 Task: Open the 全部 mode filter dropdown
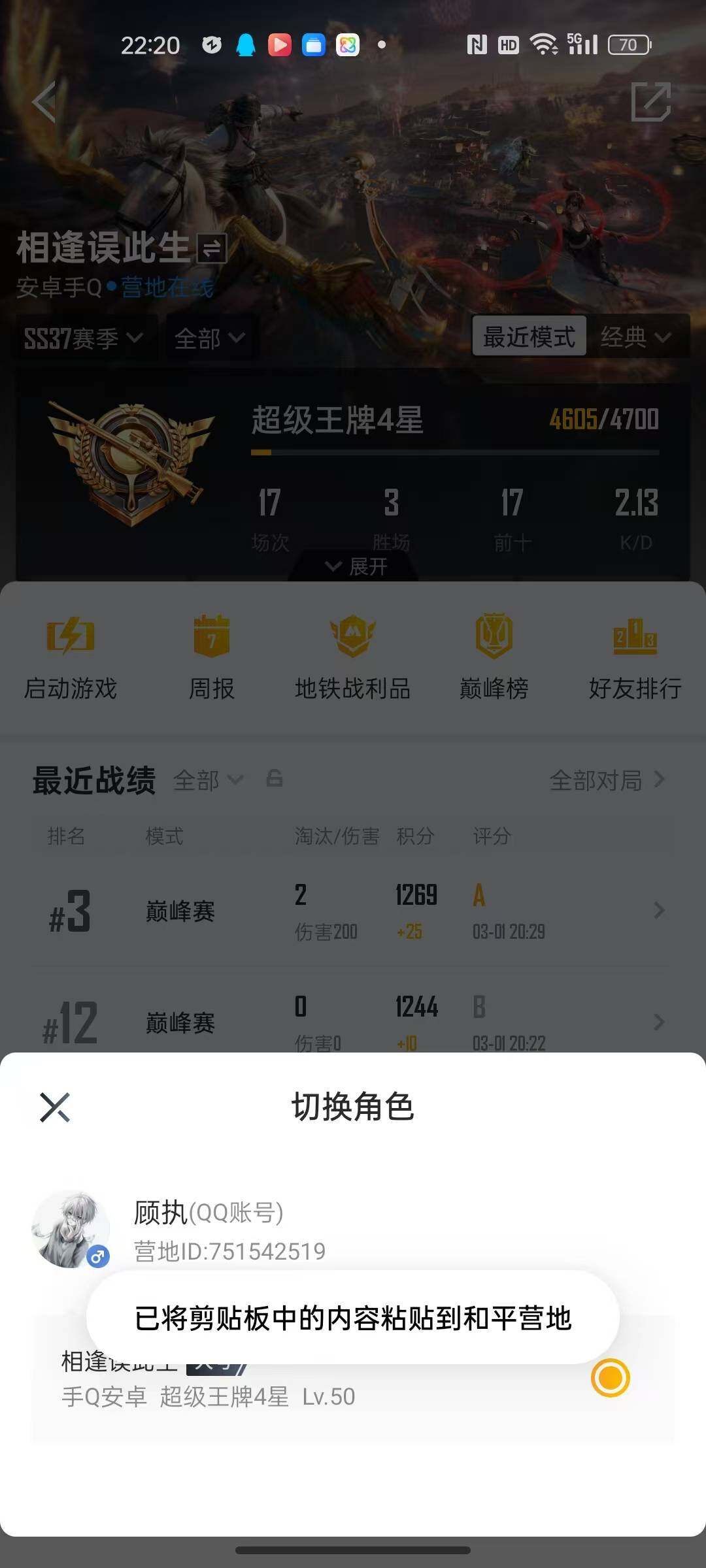click(x=208, y=338)
